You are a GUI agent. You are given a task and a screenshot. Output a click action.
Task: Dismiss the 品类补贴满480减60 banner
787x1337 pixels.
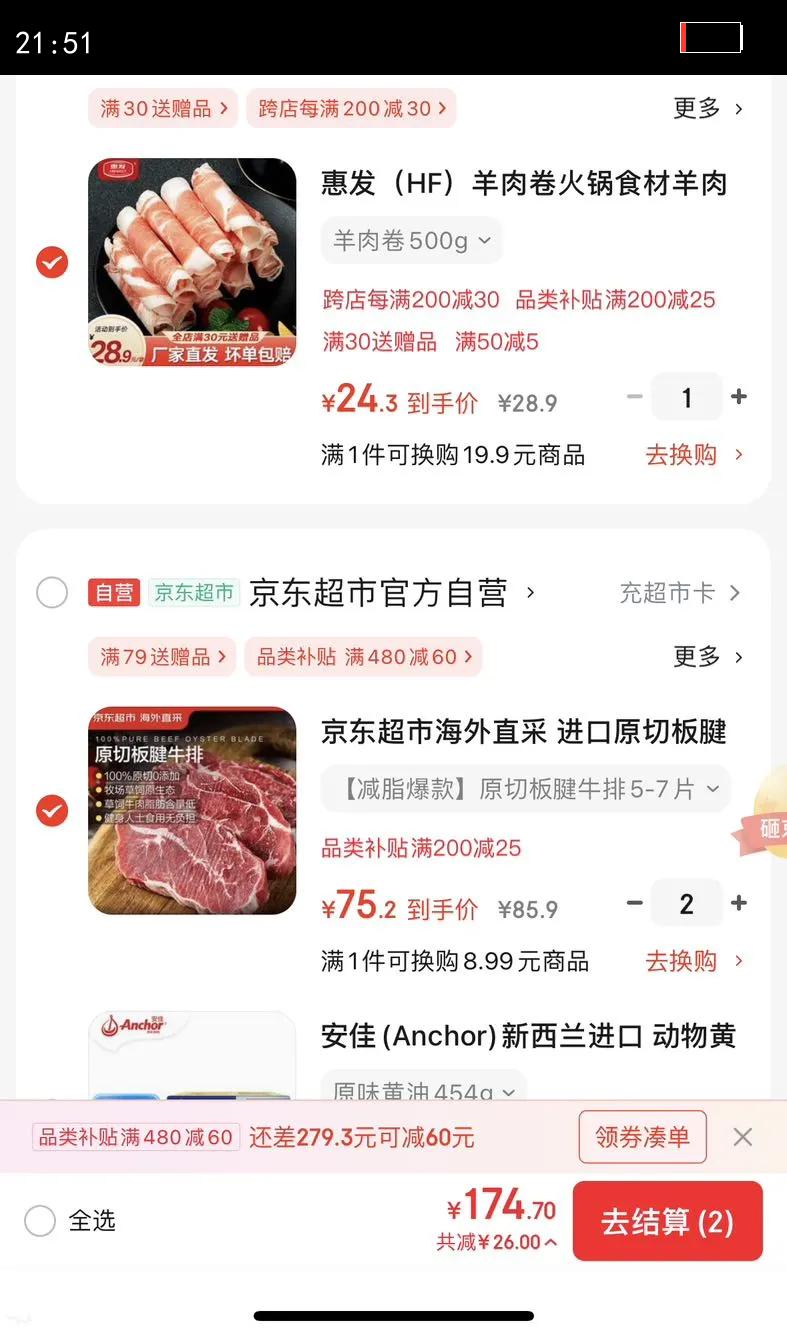click(742, 1137)
